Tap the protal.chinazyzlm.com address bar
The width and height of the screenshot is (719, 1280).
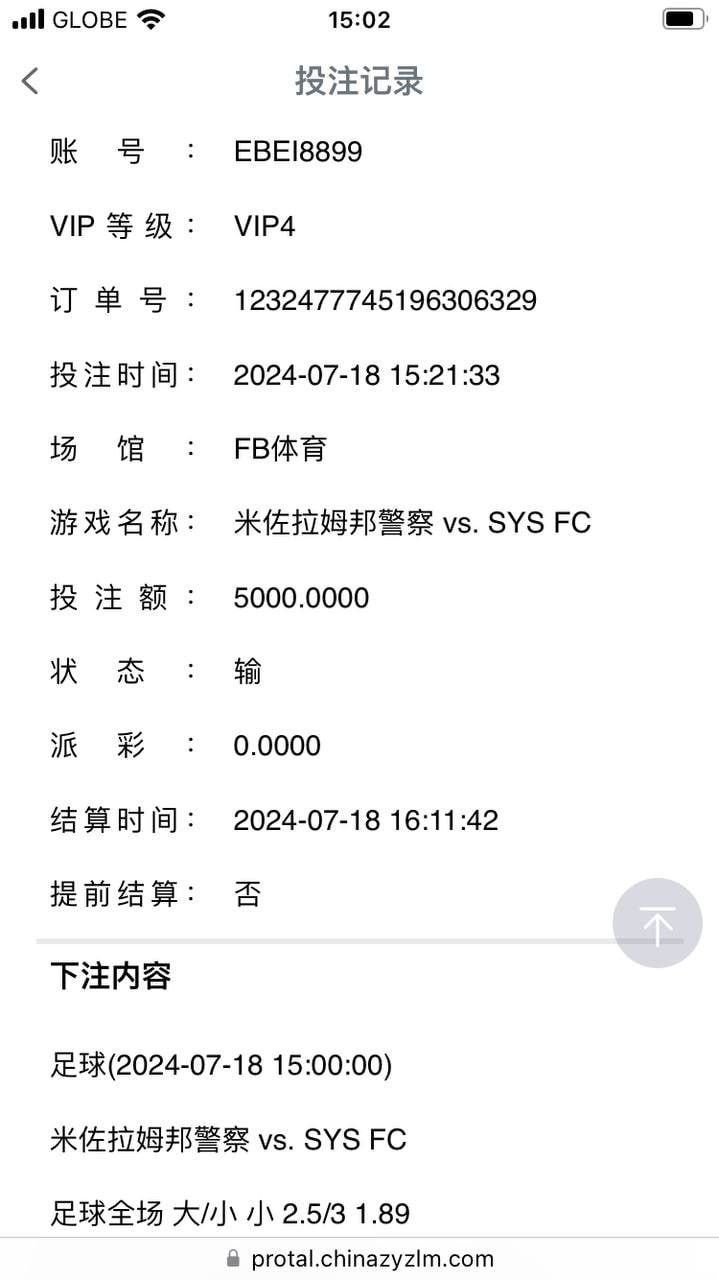[x=360, y=1258]
